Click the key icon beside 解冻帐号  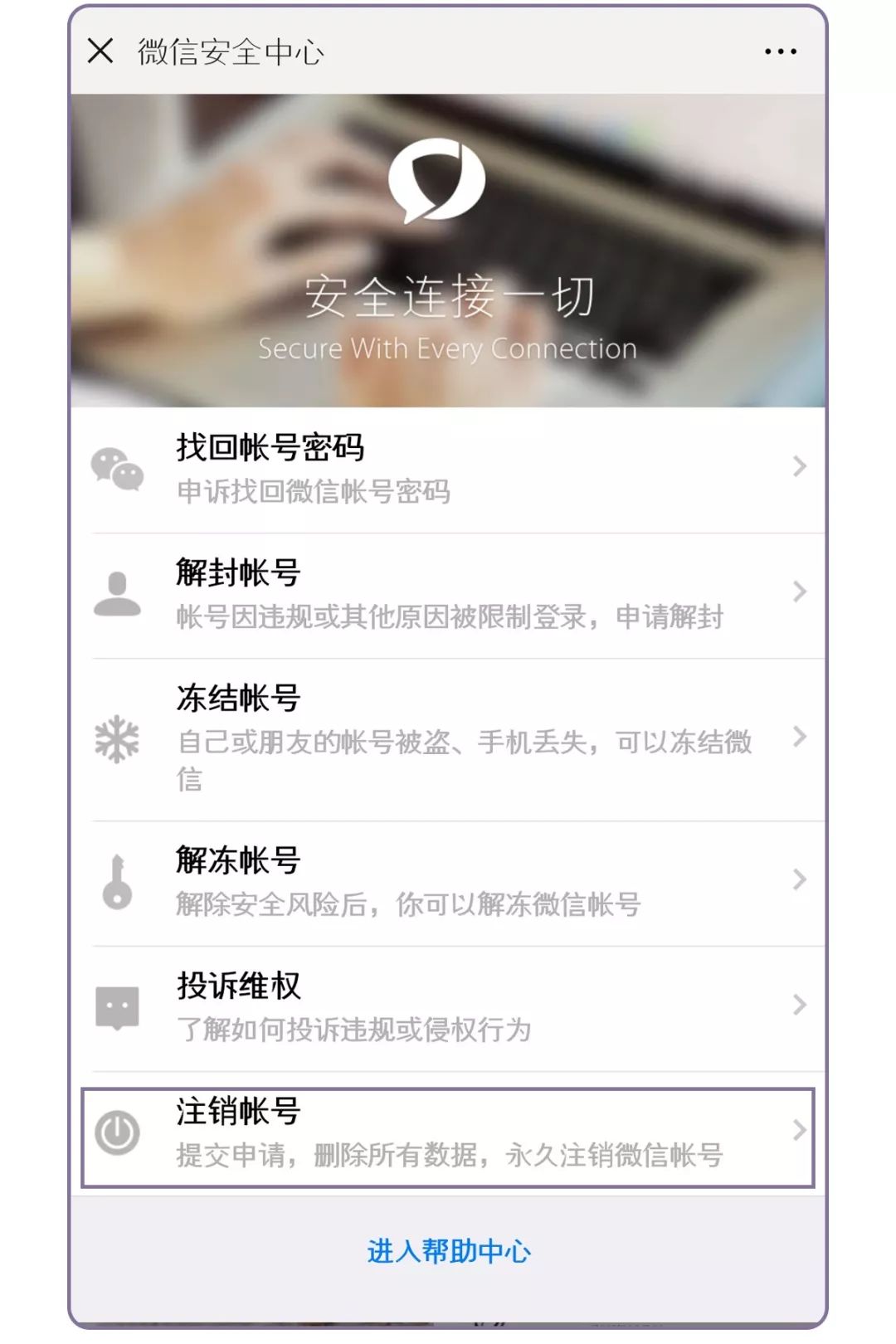(118, 882)
